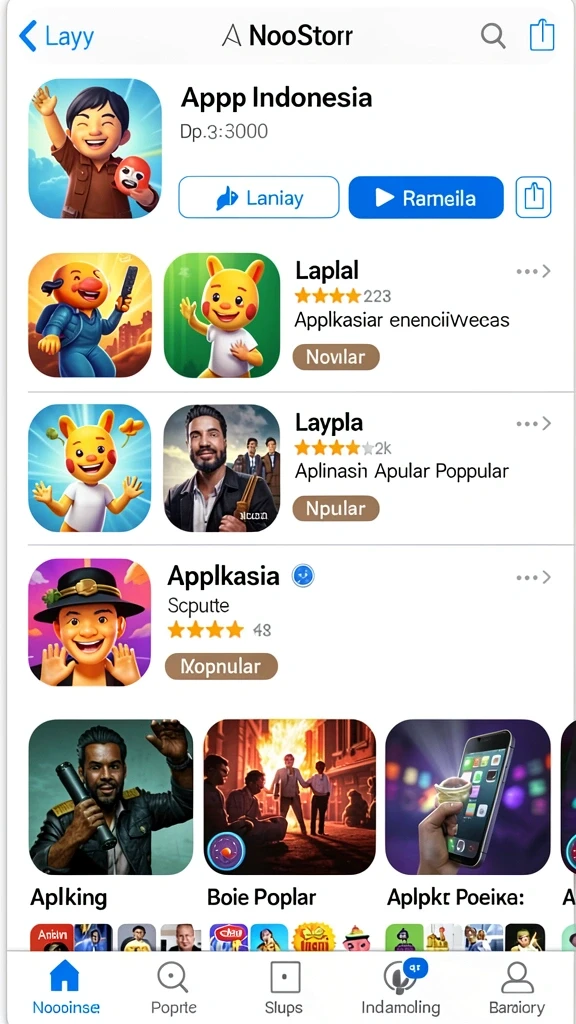576x1024 pixels.
Task: Go back to Layy
Action: click(56, 35)
